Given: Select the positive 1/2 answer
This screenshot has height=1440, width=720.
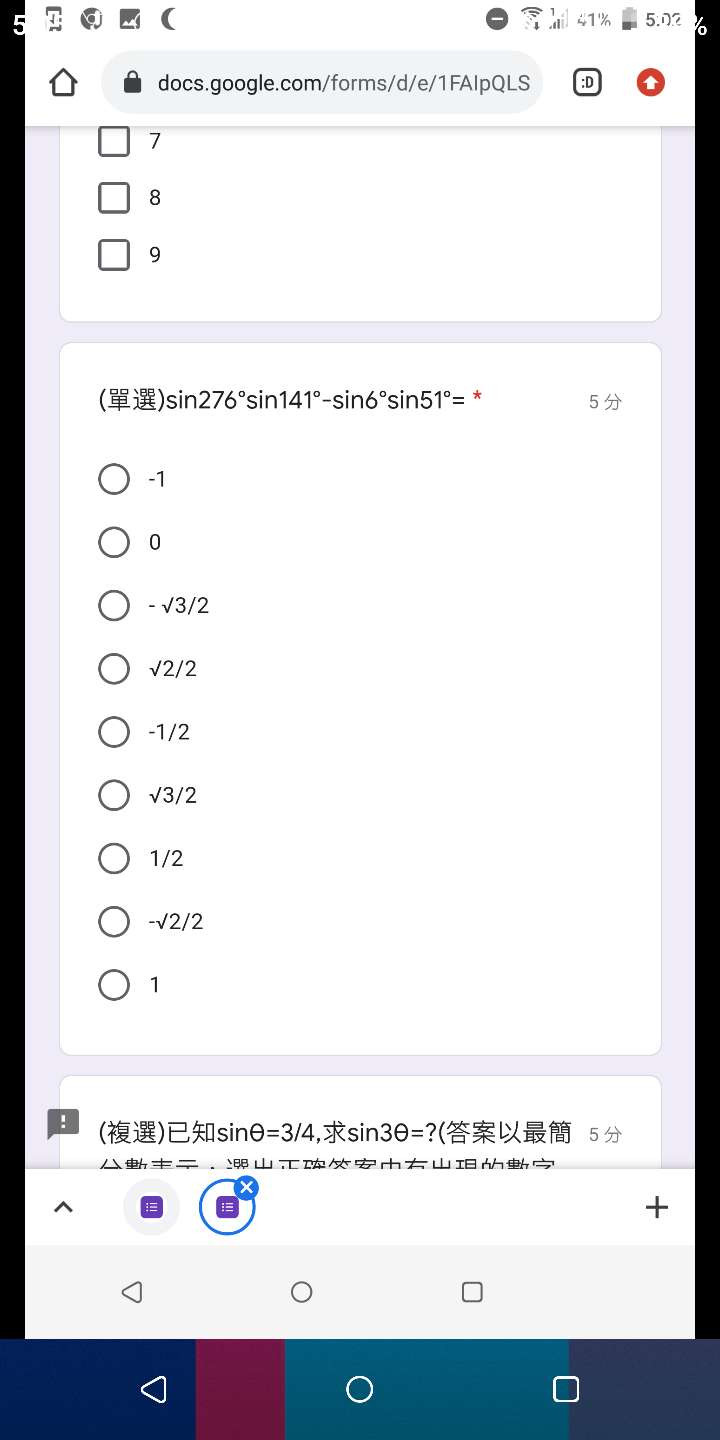Looking at the screenshot, I should tap(114, 859).
